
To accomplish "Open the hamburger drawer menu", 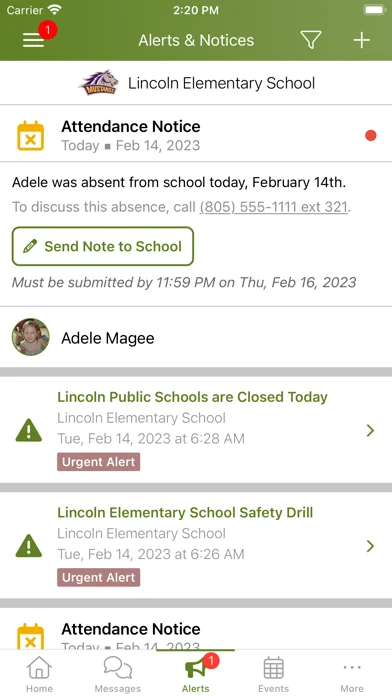I will click(34, 40).
